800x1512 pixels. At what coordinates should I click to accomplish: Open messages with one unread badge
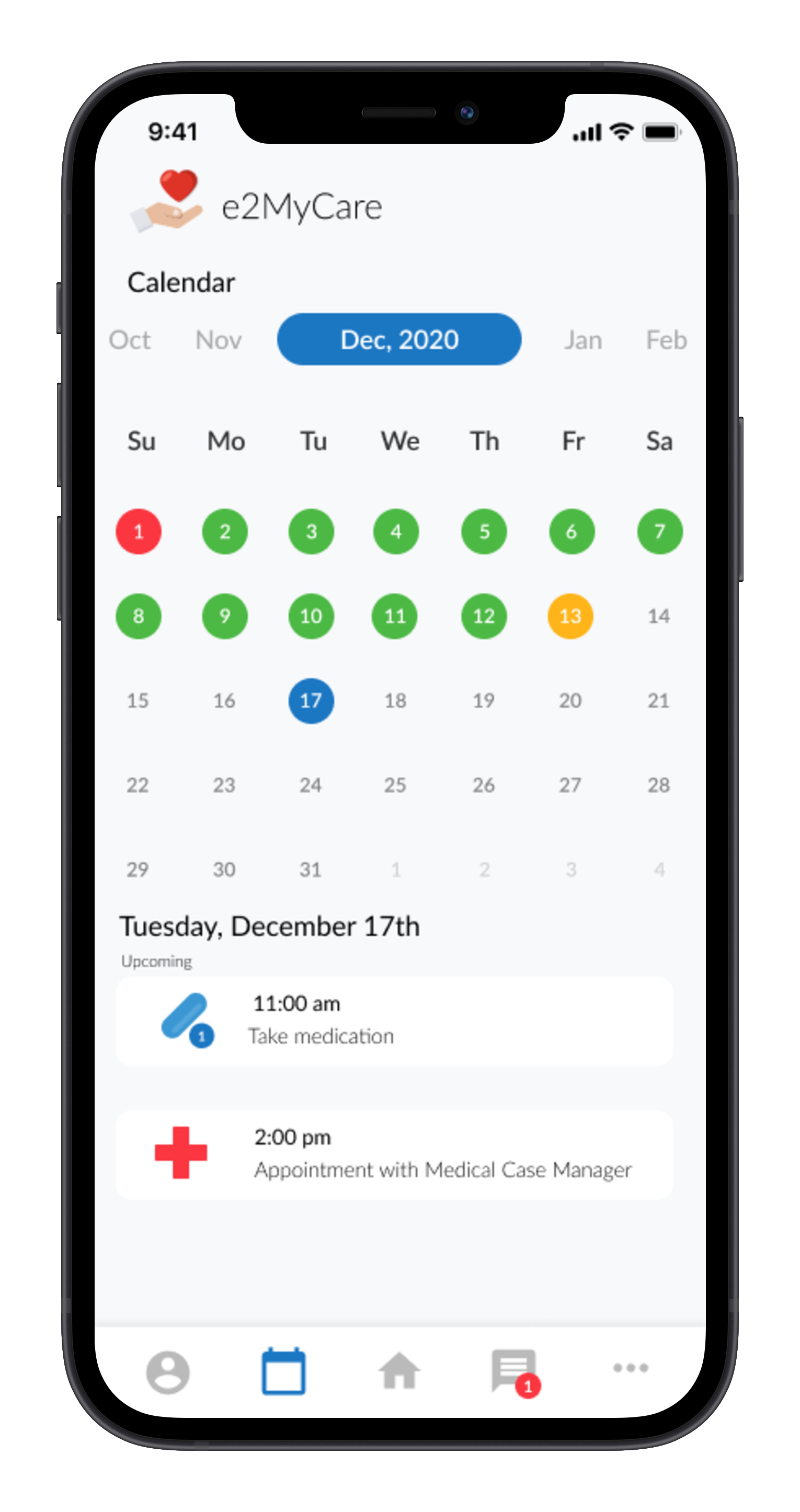click(516, 1372)
